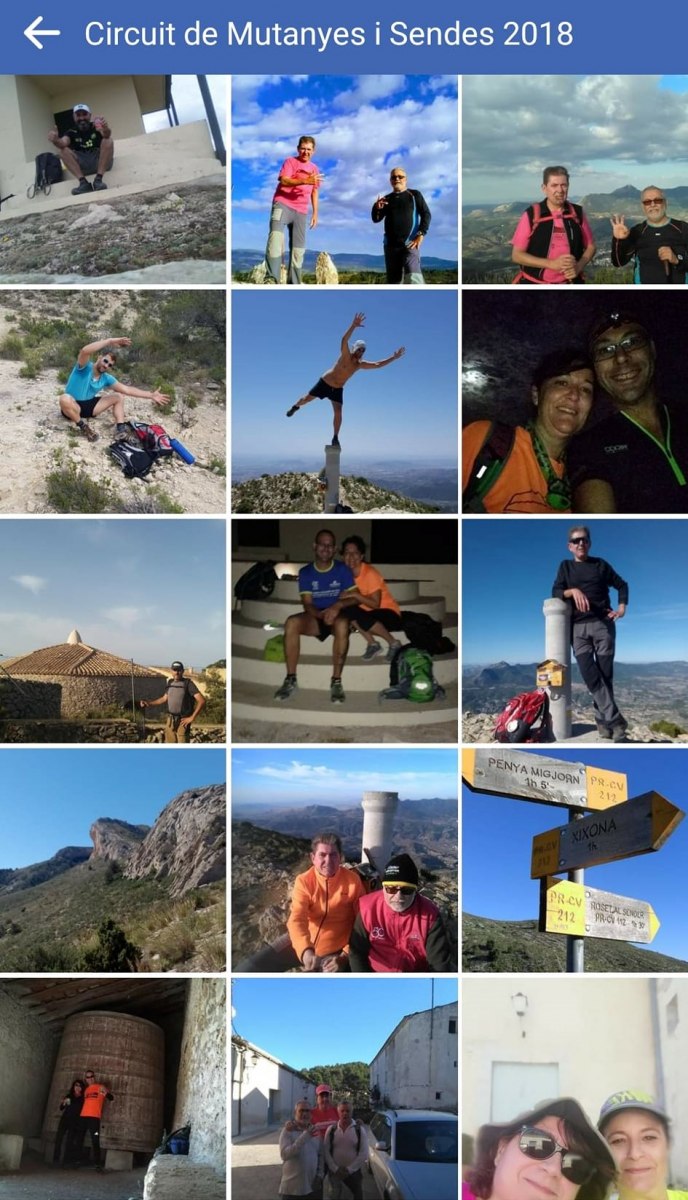Open photo of man in blue shirt sitting on rocks
Screen dimensions: 688x1200
[113, 401]
